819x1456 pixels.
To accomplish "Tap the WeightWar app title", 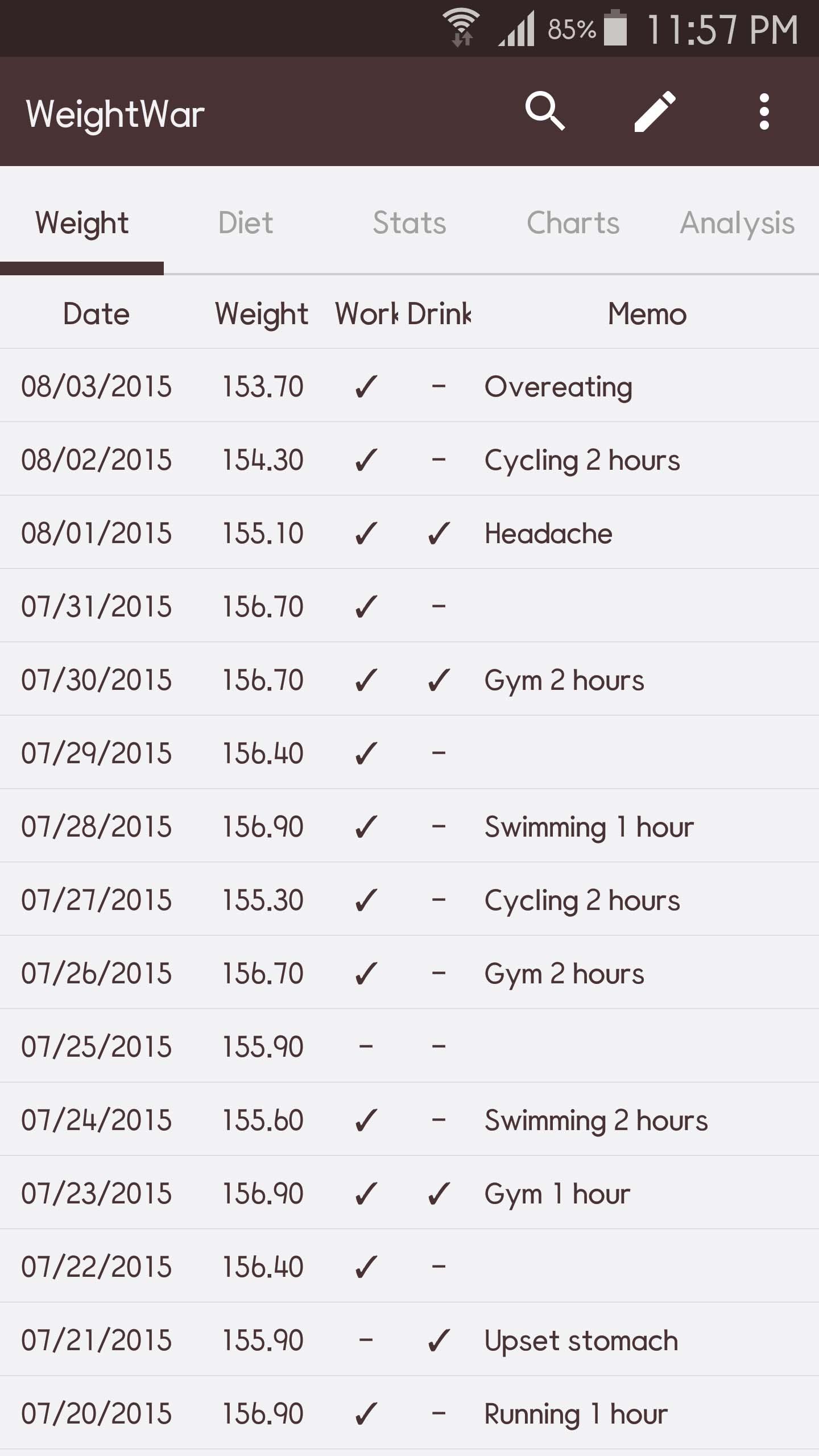I will coord(116,112).
